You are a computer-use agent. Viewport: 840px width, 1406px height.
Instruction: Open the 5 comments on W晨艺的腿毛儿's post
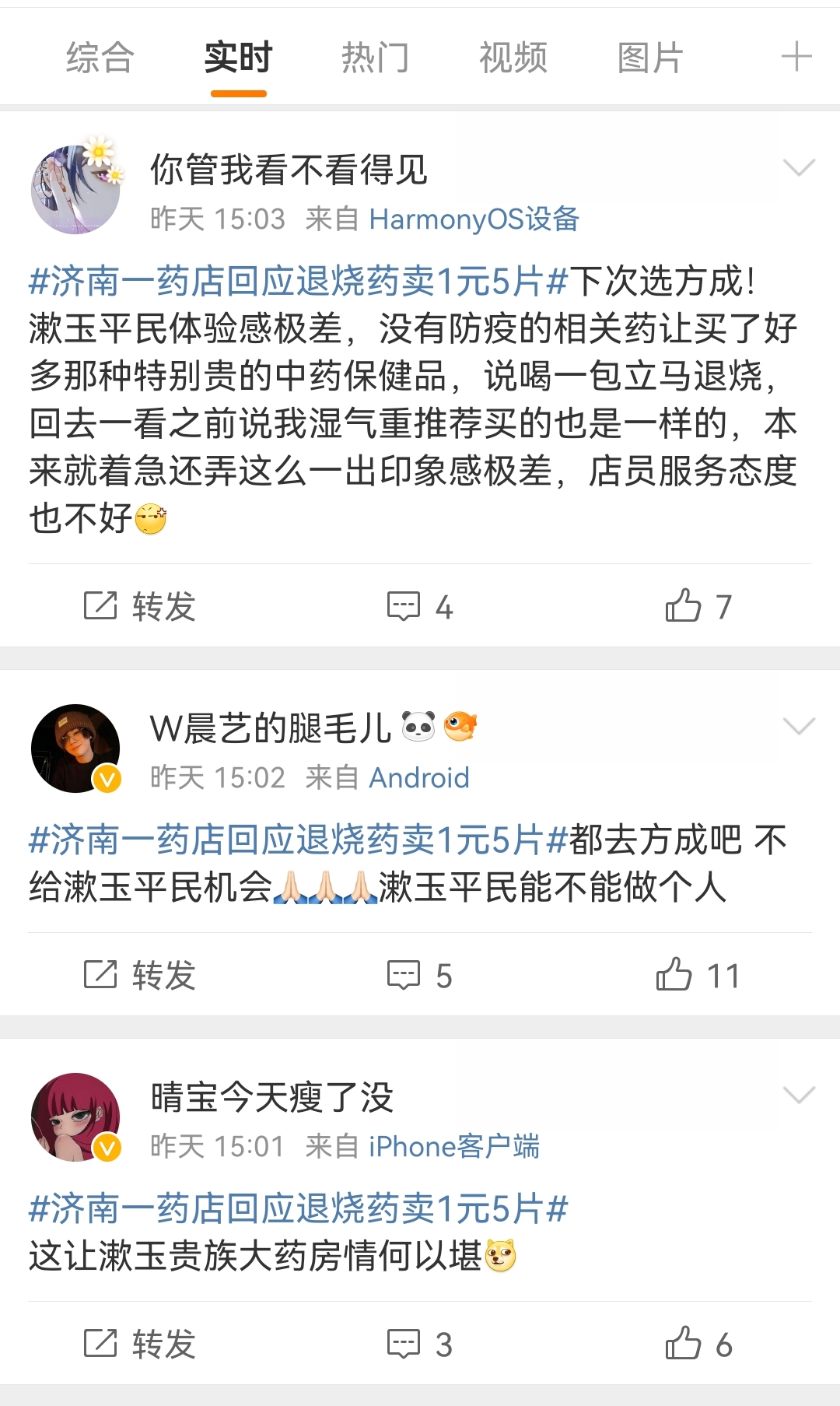420,975
